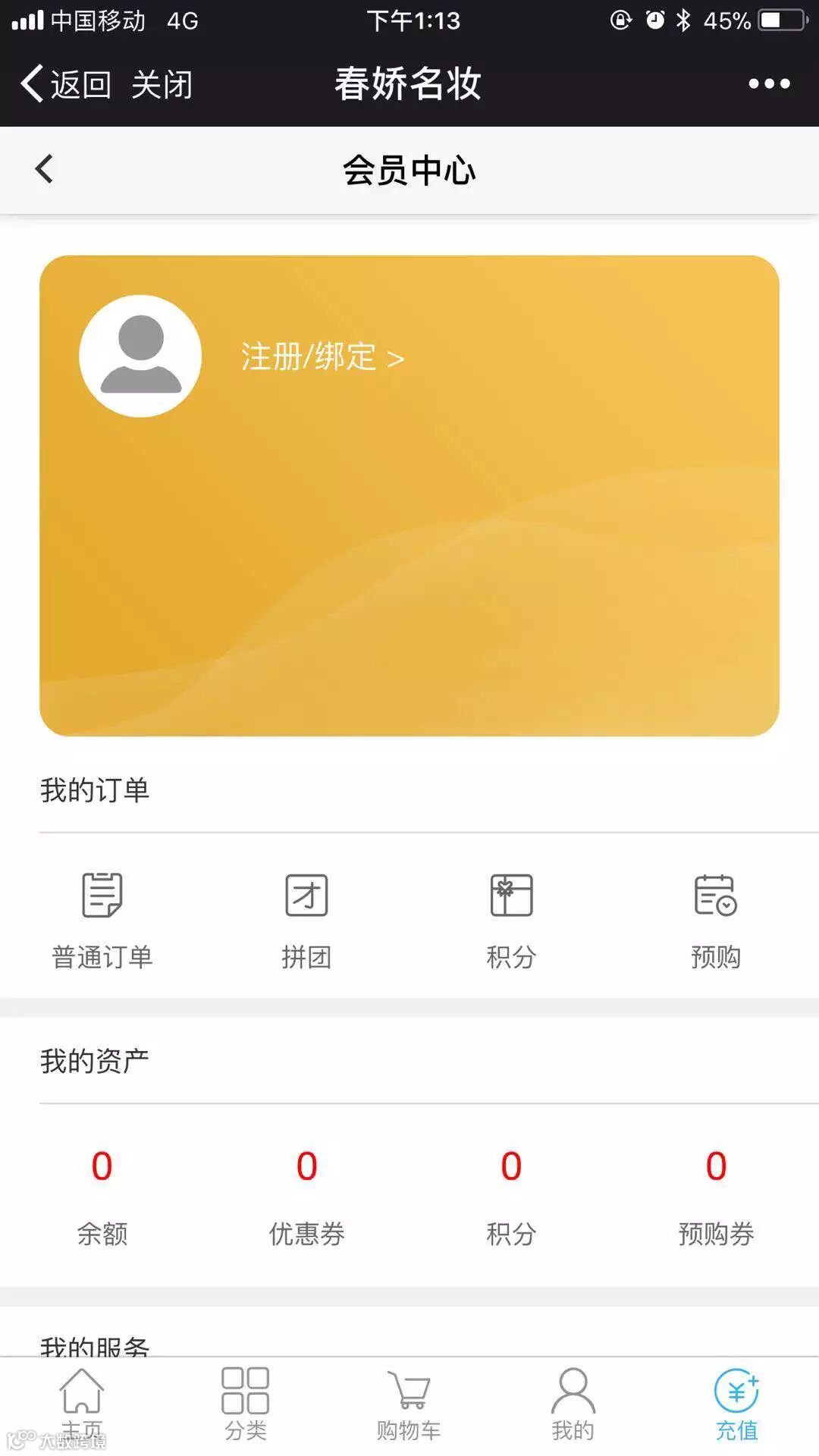Tap the gray profile avatar
This screenshot has width=819, height=1456.
(x=140, y=356)
